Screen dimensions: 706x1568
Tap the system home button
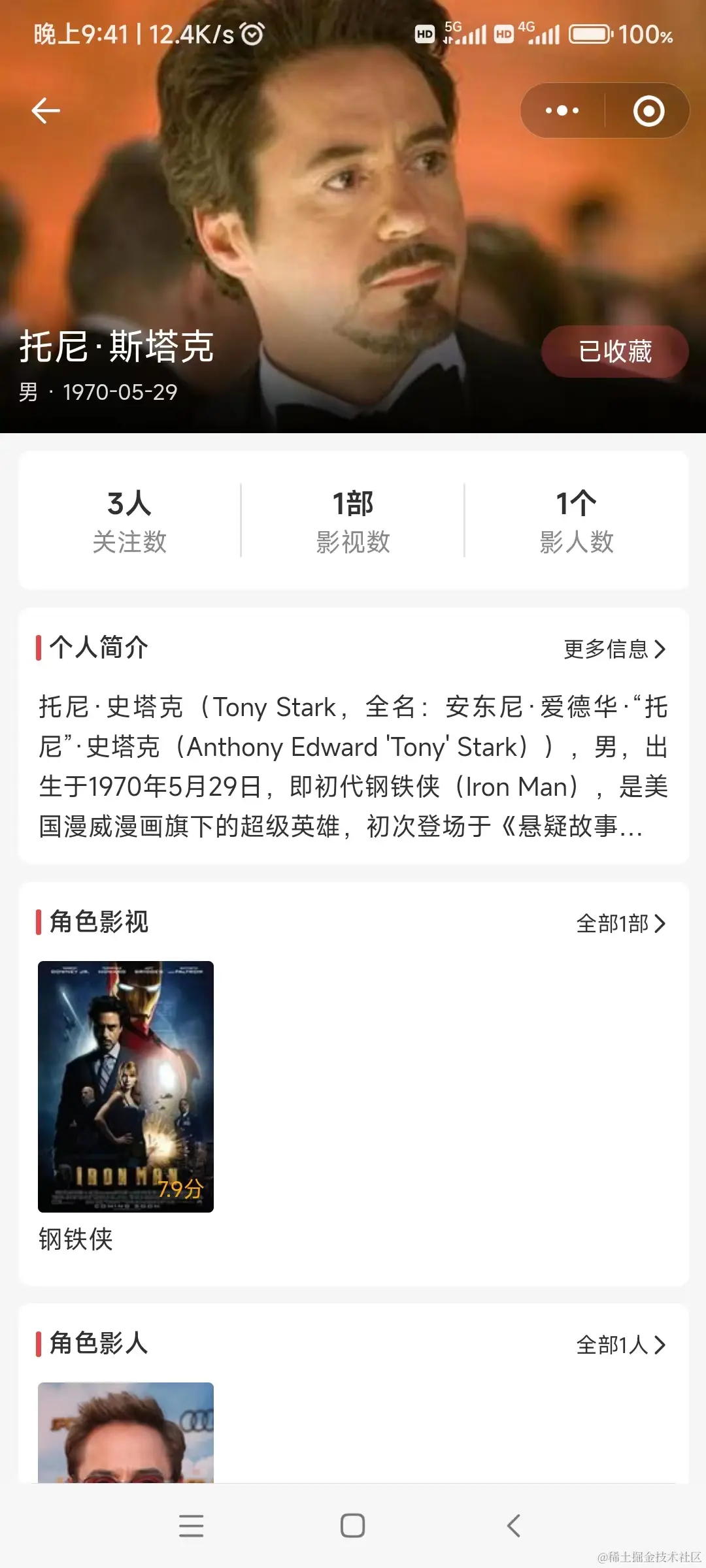(x=353, y=1526)
